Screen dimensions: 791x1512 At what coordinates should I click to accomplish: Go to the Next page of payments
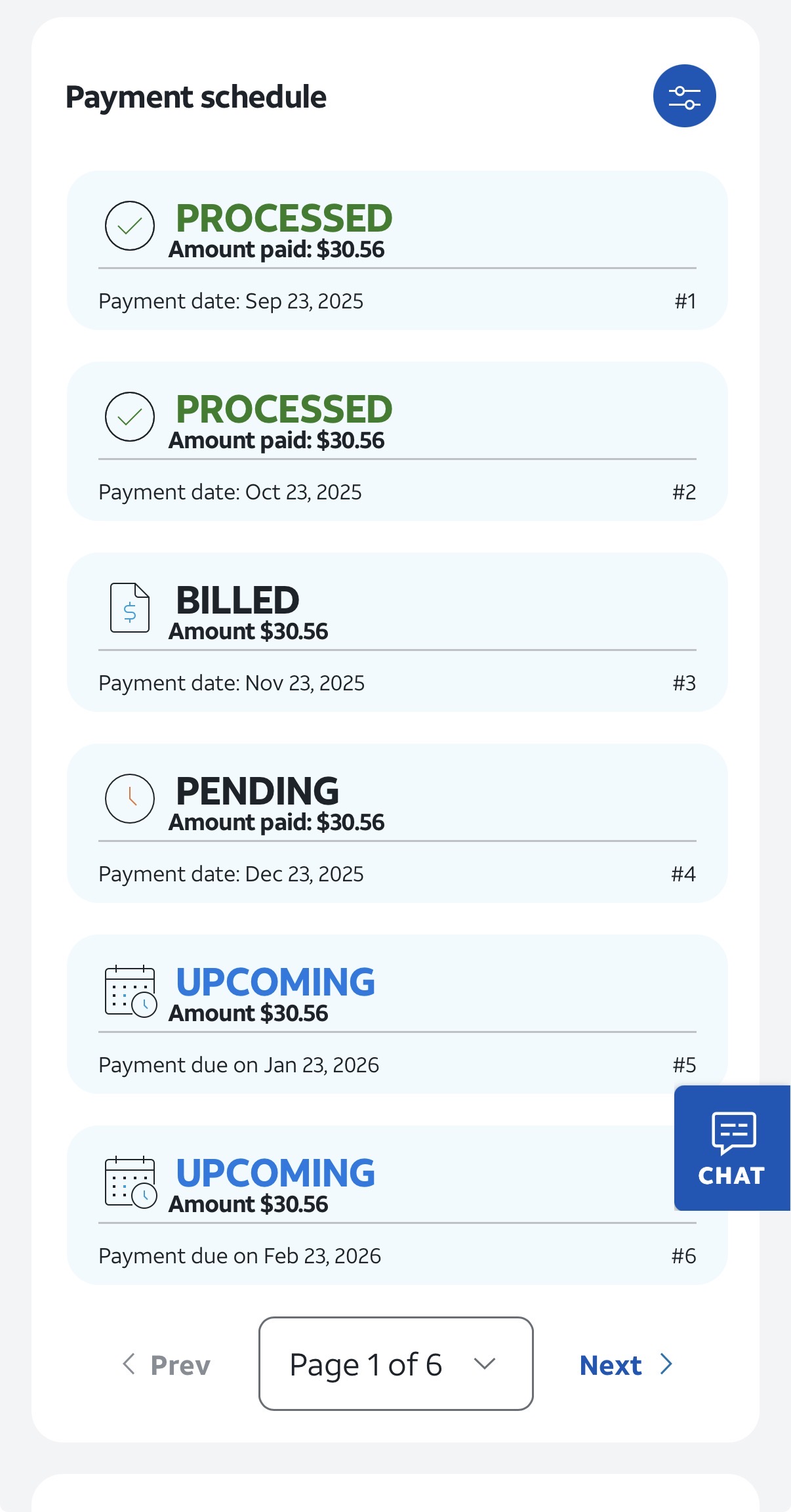click(x=626, y=1365)
